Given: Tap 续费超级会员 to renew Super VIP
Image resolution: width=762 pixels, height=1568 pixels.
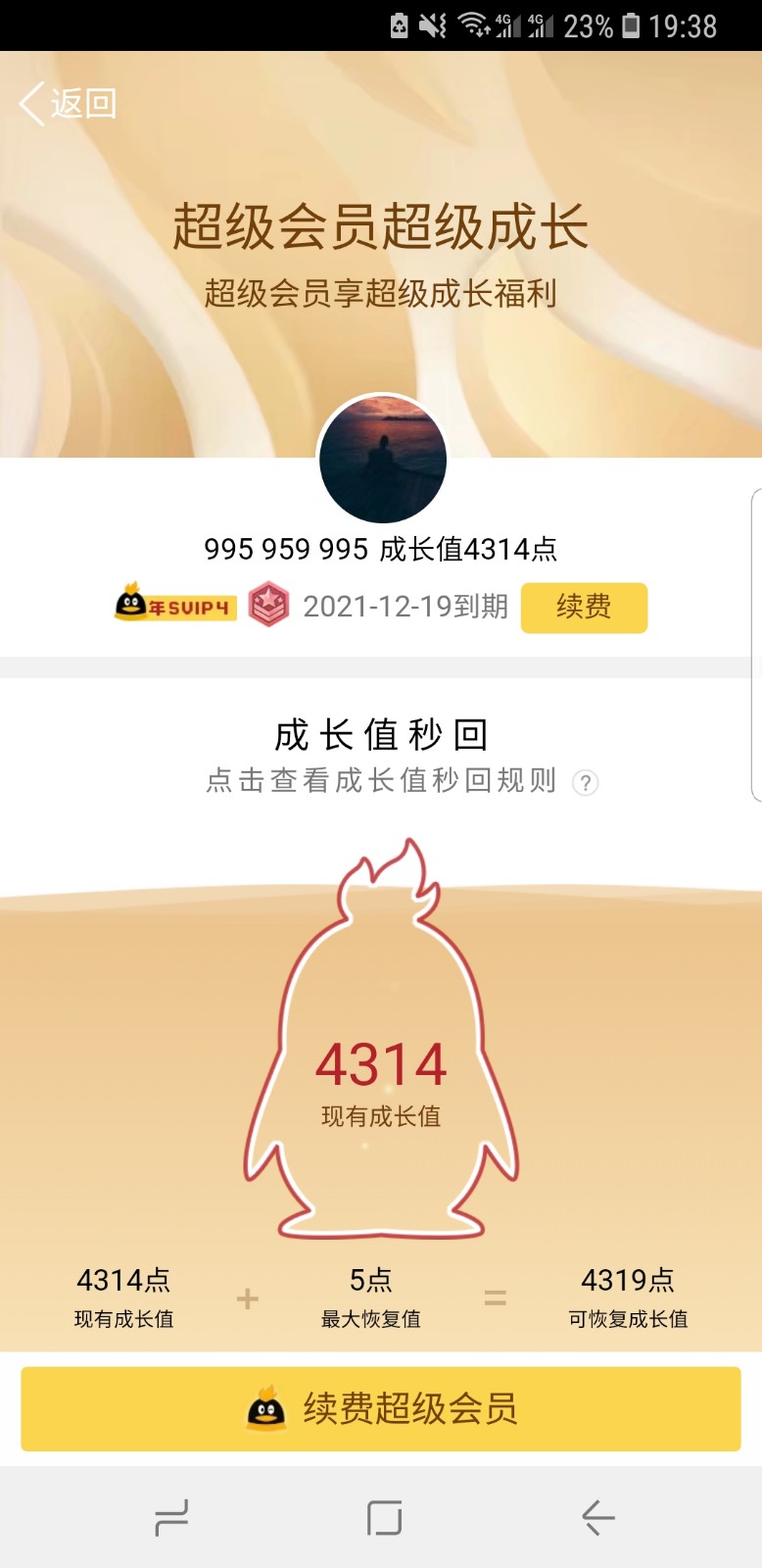Looking at the screenshot, I should [381, 1409].
